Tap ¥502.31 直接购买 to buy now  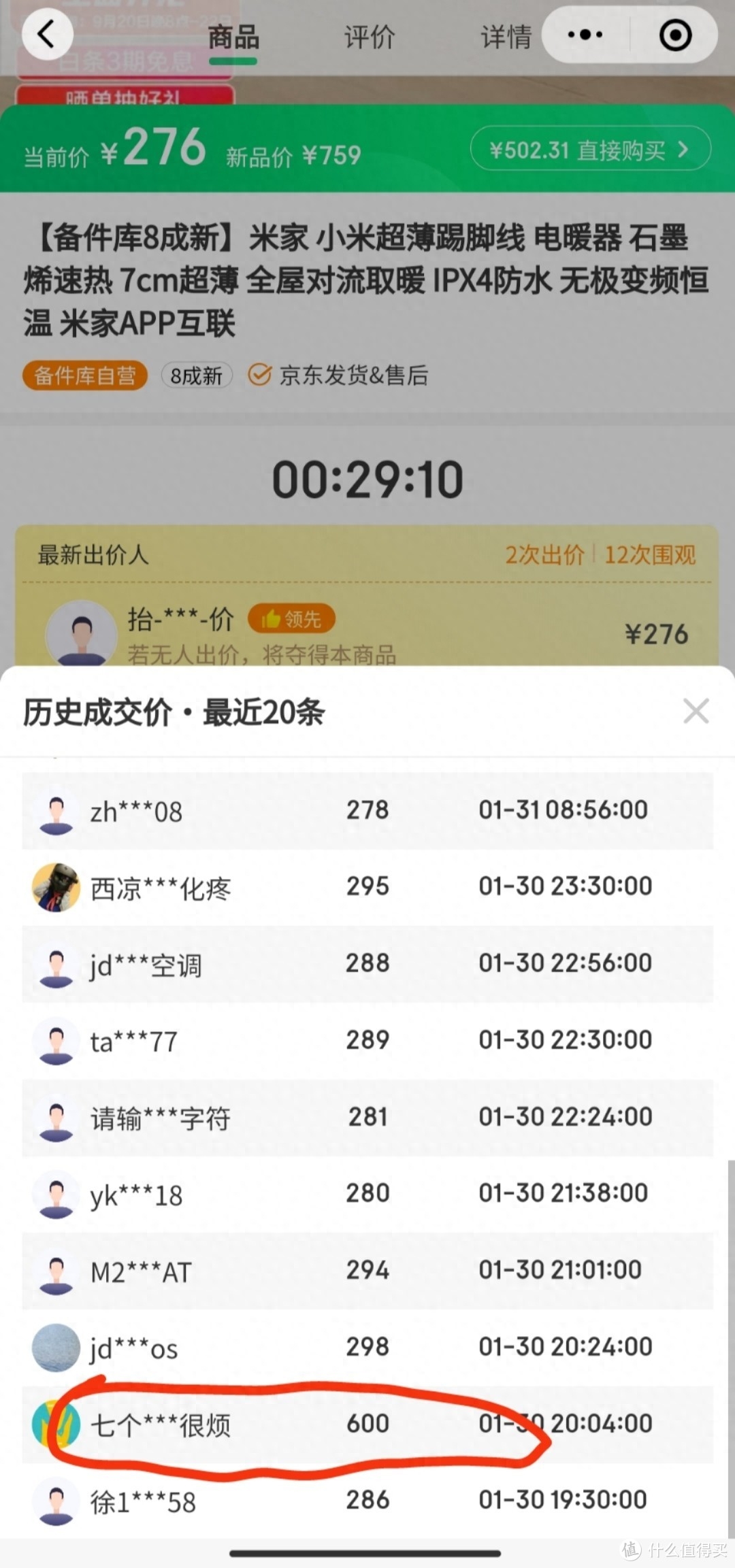click(589, 149)
